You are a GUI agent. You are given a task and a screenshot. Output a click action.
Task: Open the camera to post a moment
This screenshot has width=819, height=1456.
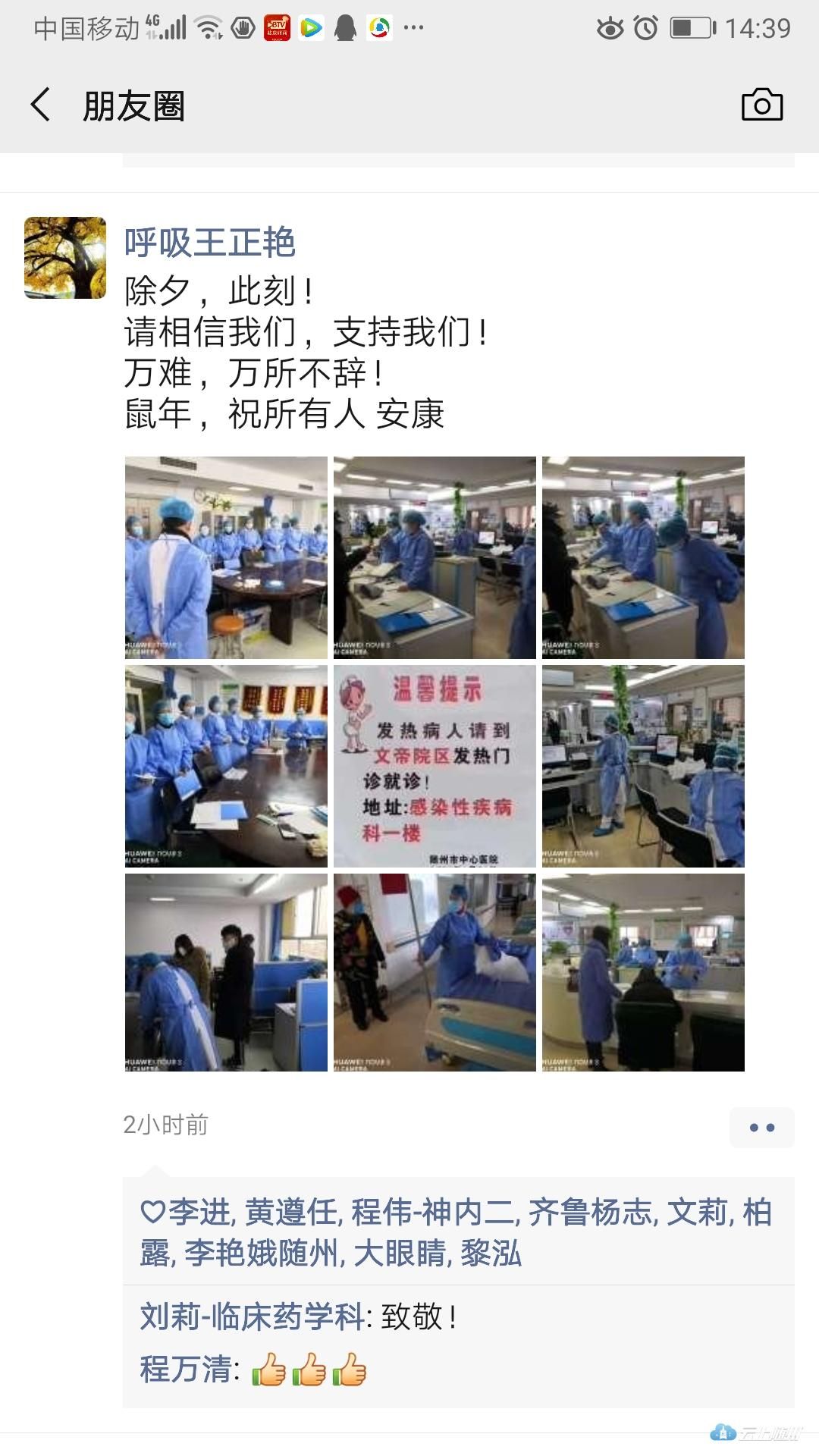click(761, 105)
